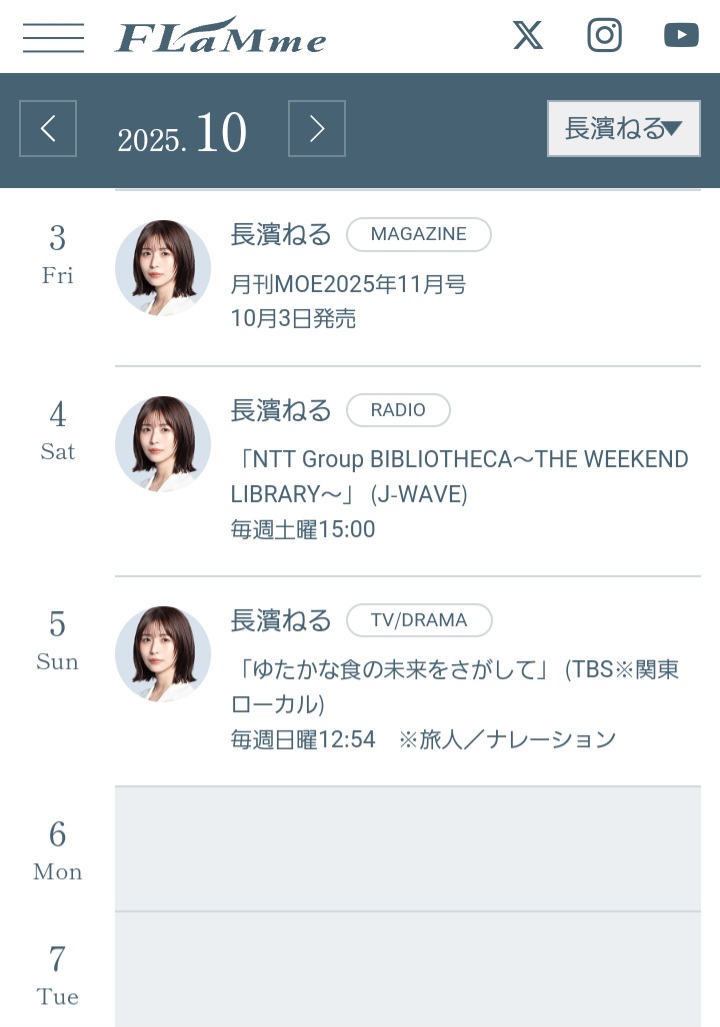Open the NTT Group BIBLIOTHECA radio entry
The image size is (720, 1027).
(459, 476)
